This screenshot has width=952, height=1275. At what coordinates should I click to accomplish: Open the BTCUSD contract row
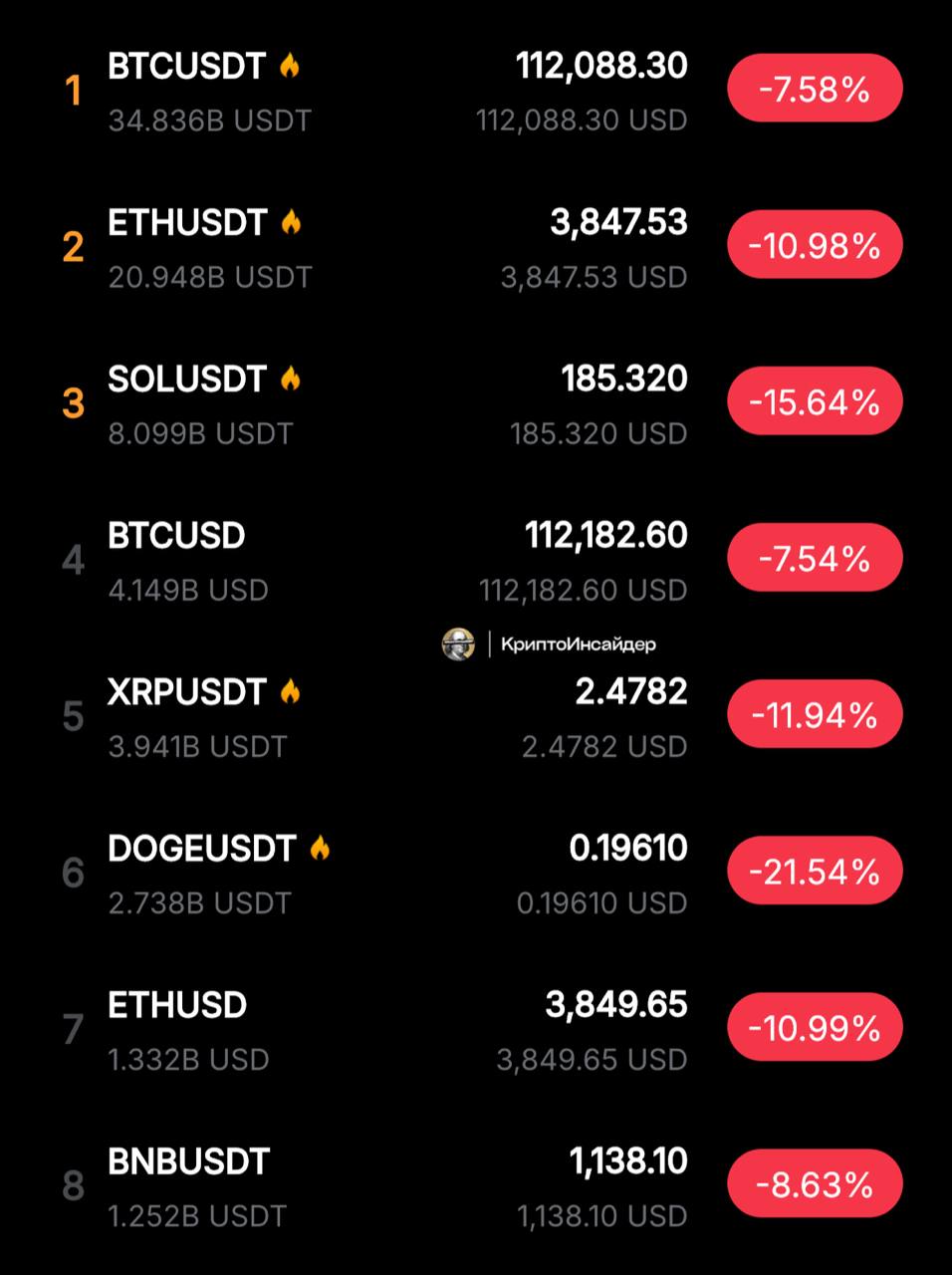click(176, 536)
